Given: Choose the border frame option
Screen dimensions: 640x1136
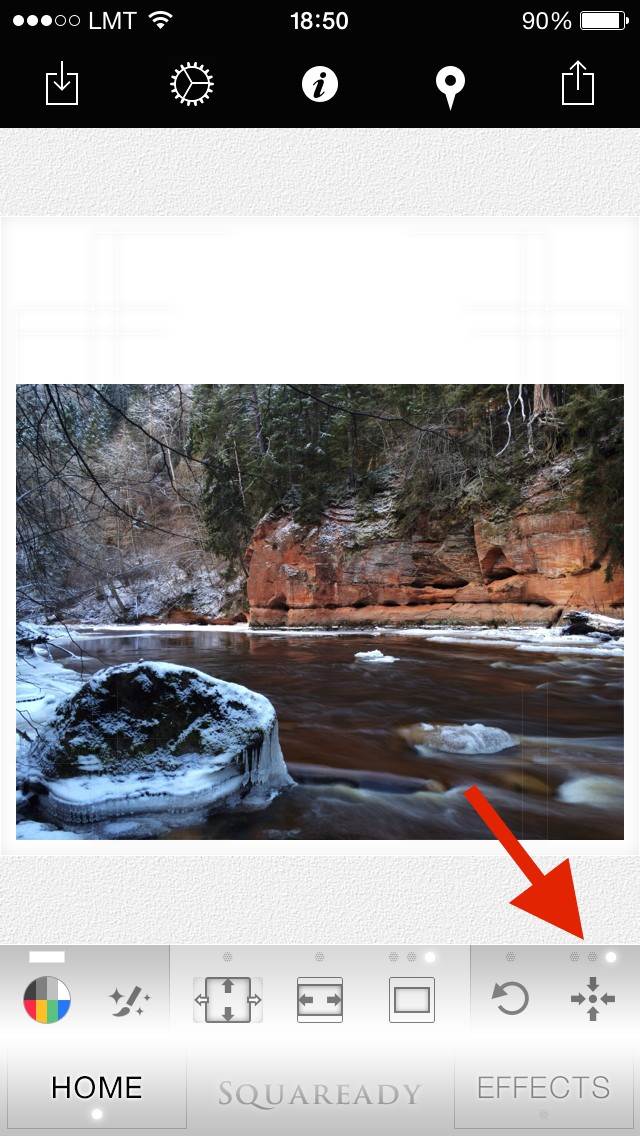Looking at the screenshot, I should point(412,1000).
